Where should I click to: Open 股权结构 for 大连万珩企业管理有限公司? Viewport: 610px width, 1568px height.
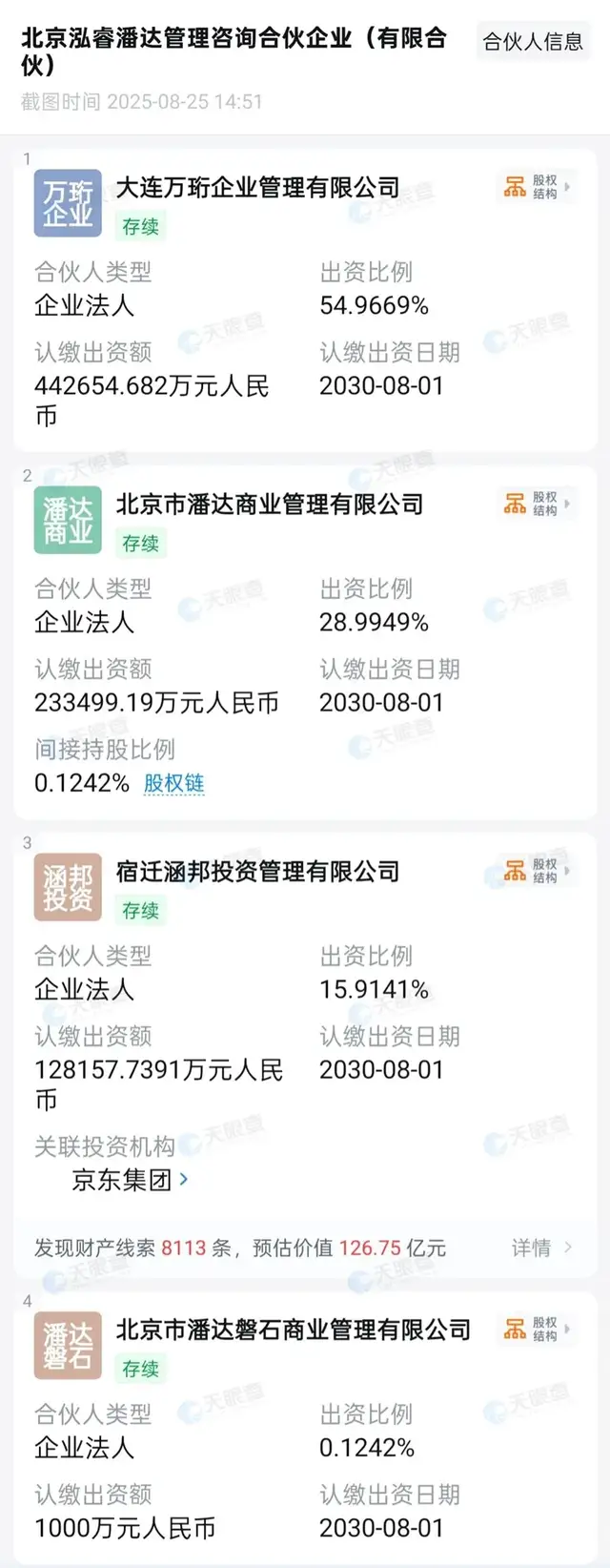click(538, 187)
